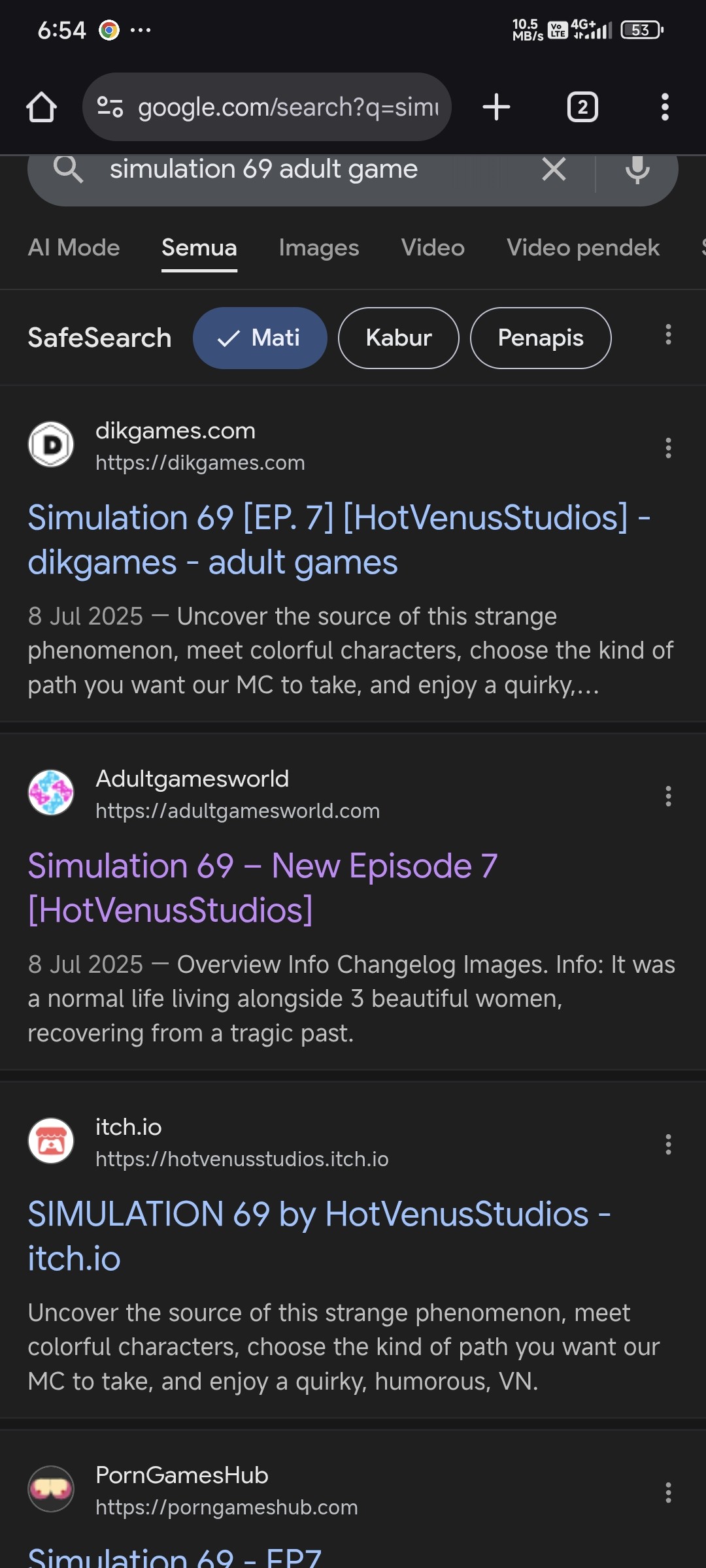The width and height of the screenshot is (706, 1568).
Task: Switch to the Video pendek tab
Action: [582, 248]
